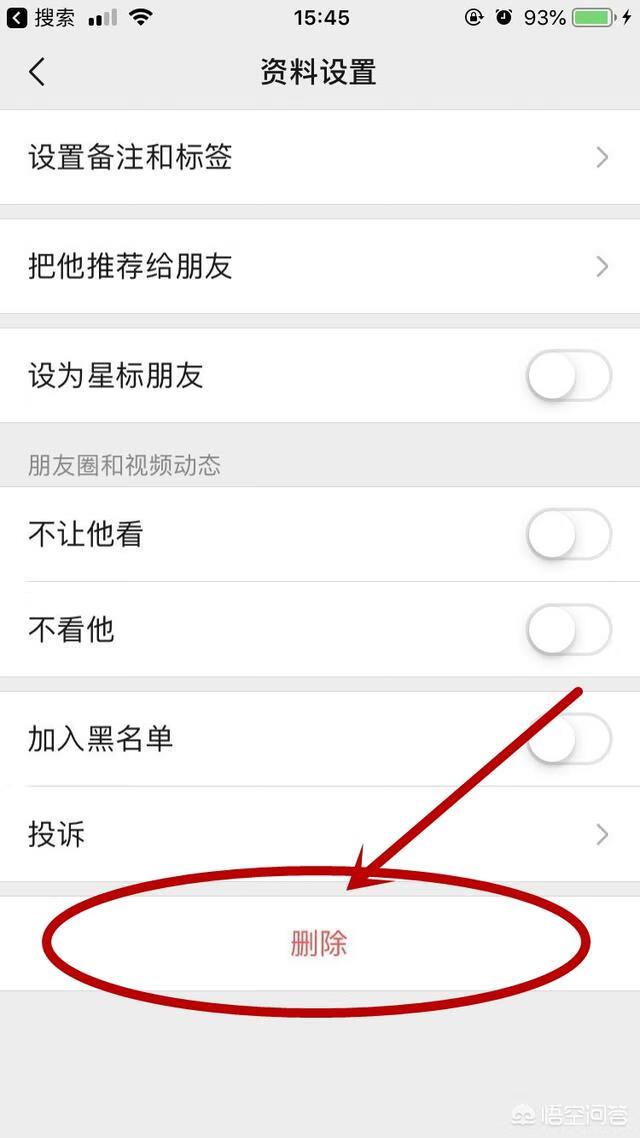Screen dimensions: 640x1138
Task: Enable the 不让他看 switch
Action: [568, 535]
